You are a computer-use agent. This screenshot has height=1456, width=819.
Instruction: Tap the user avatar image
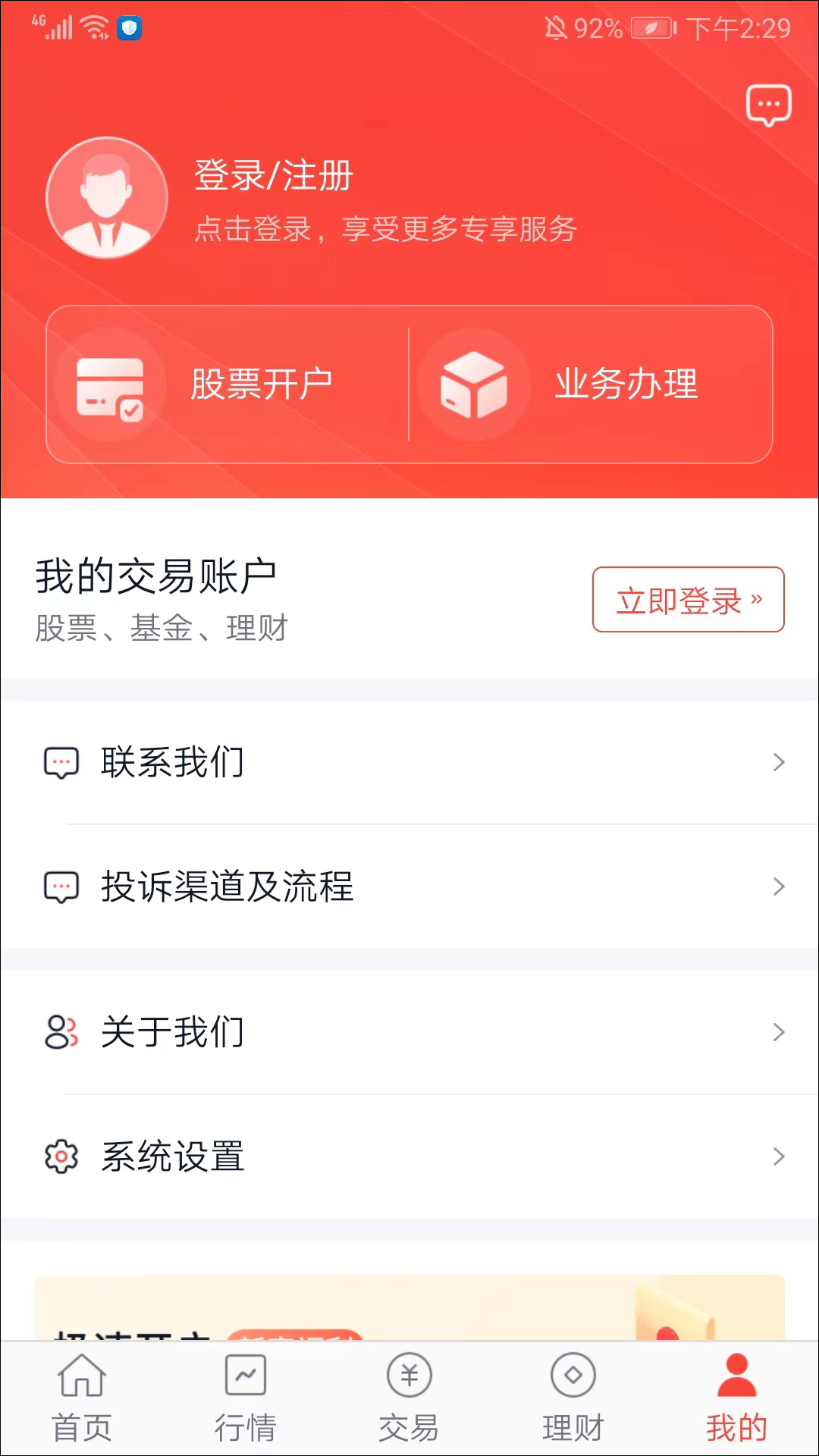(106, 197)
